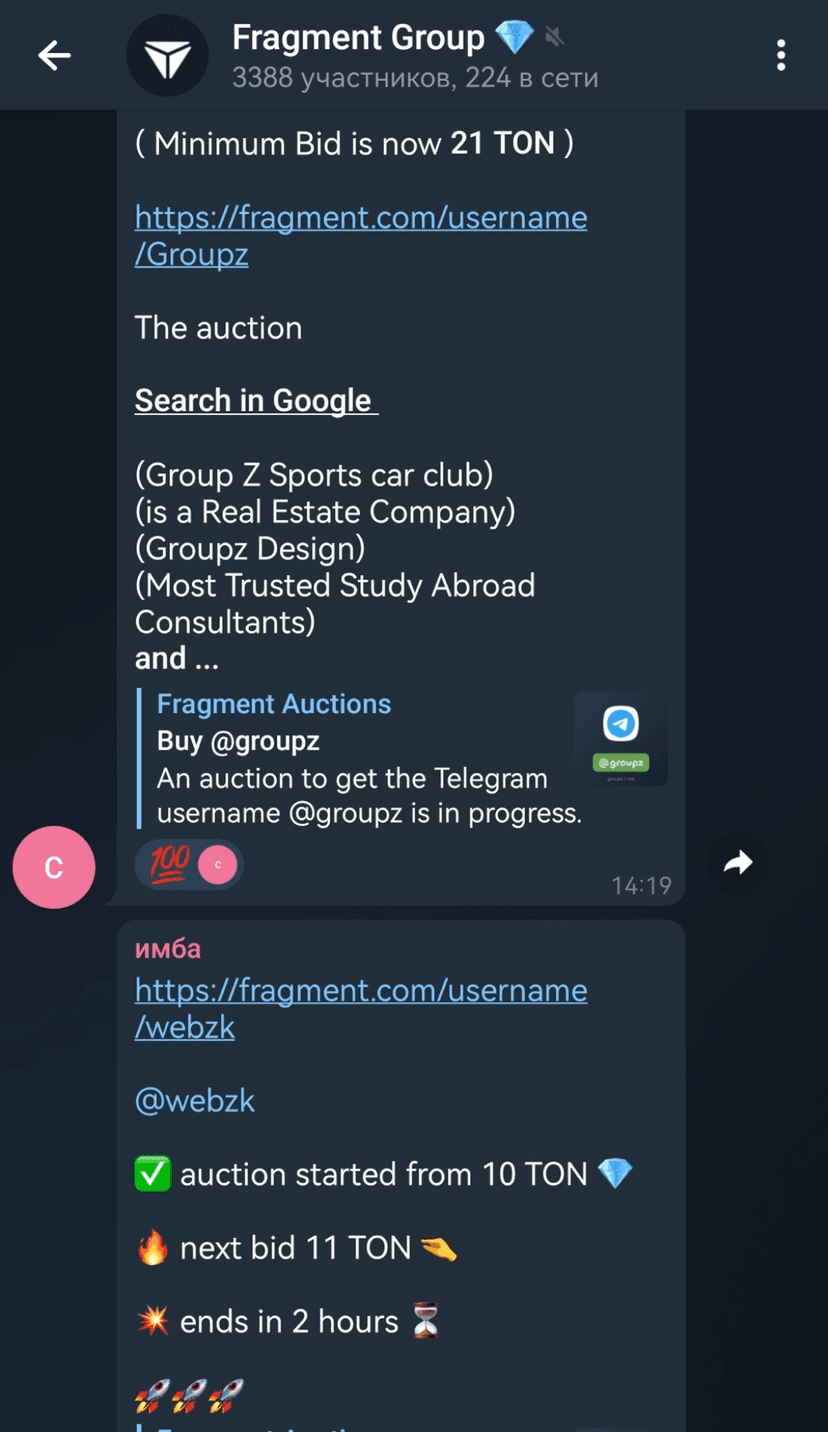Open the fragment.com/username/webzk link
The image size is (828, 1432).
(360, 1008)
